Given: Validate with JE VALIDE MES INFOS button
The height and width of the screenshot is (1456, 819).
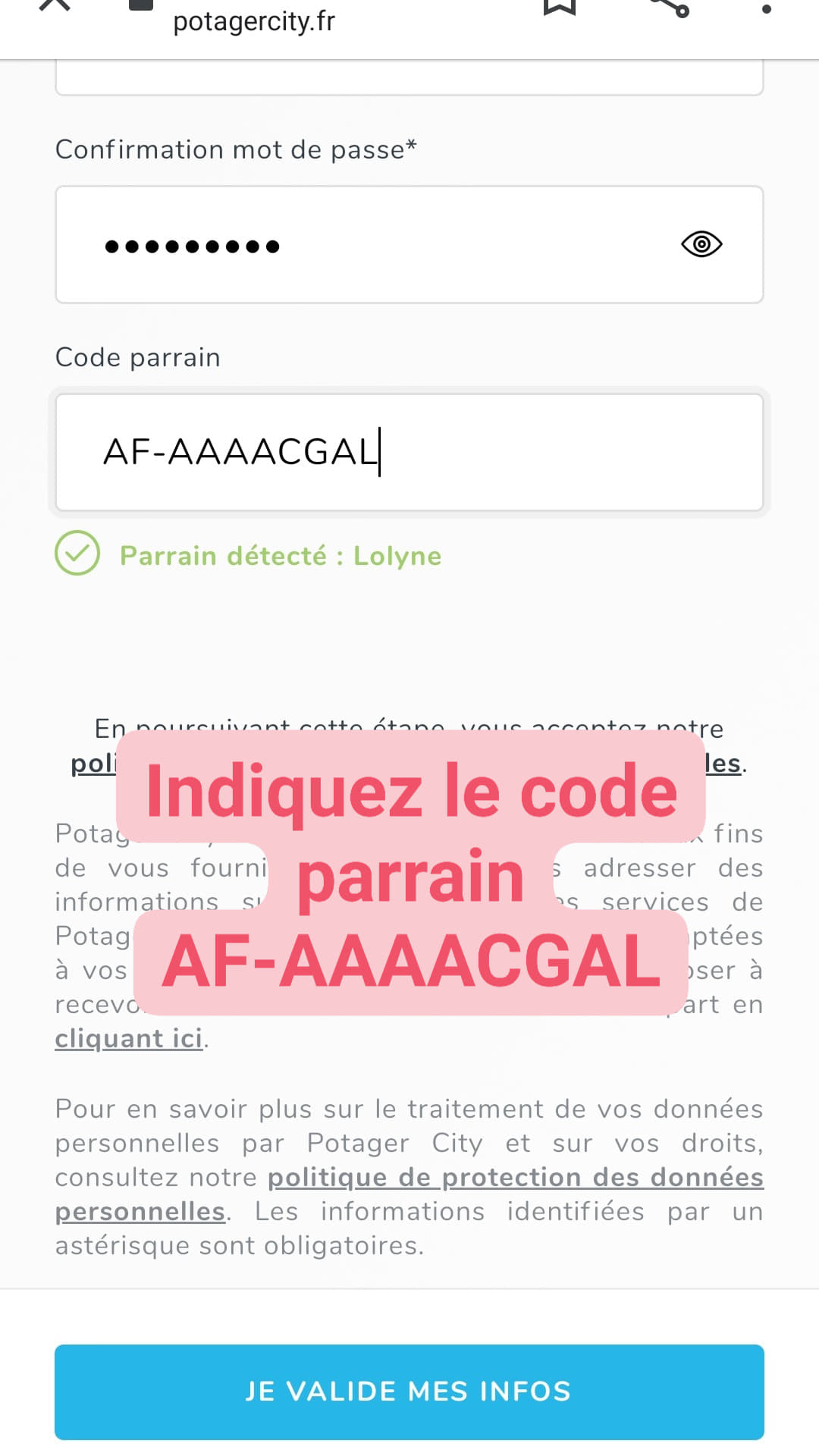Looking at the screenshot, I should 409,1392.
